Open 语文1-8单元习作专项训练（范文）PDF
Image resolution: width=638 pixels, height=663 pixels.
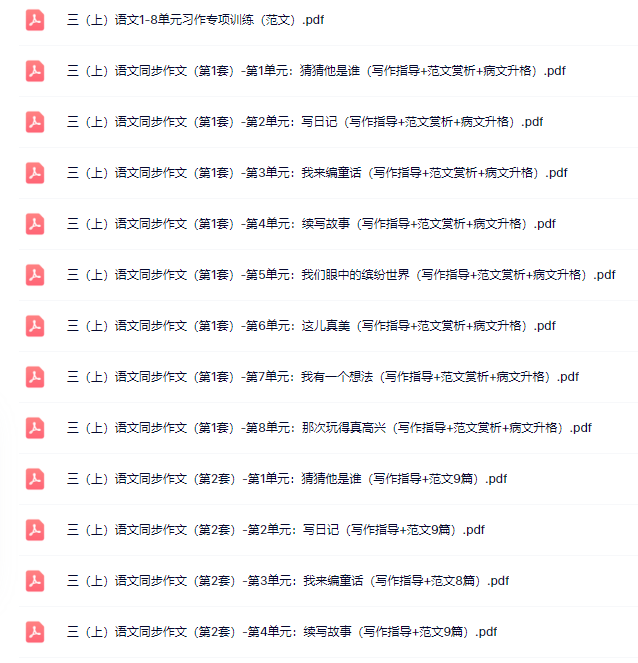click(195, 20)
